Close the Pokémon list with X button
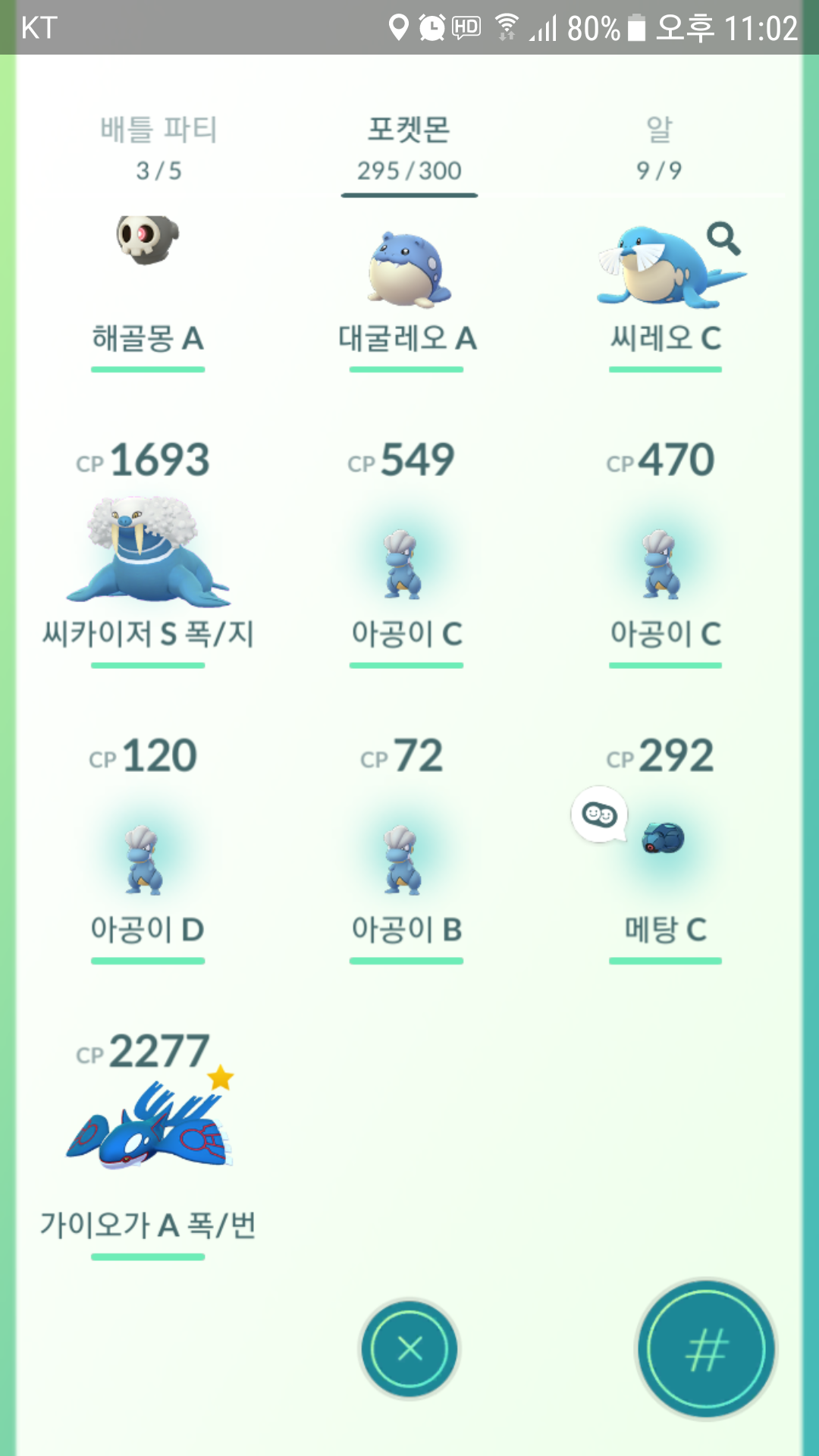This screenshot has height=1456, width=819. click(409, 1349)
